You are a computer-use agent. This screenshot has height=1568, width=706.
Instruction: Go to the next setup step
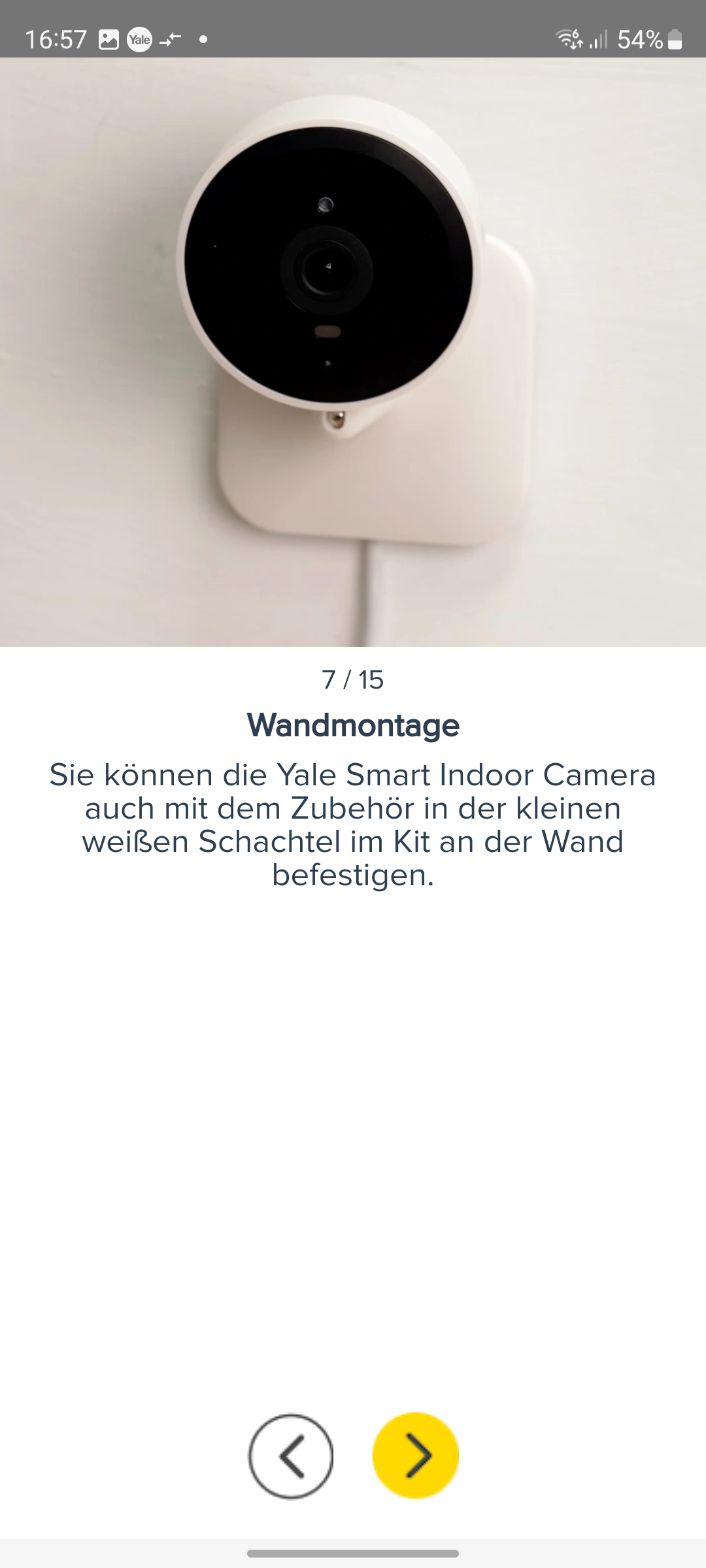416,1456
